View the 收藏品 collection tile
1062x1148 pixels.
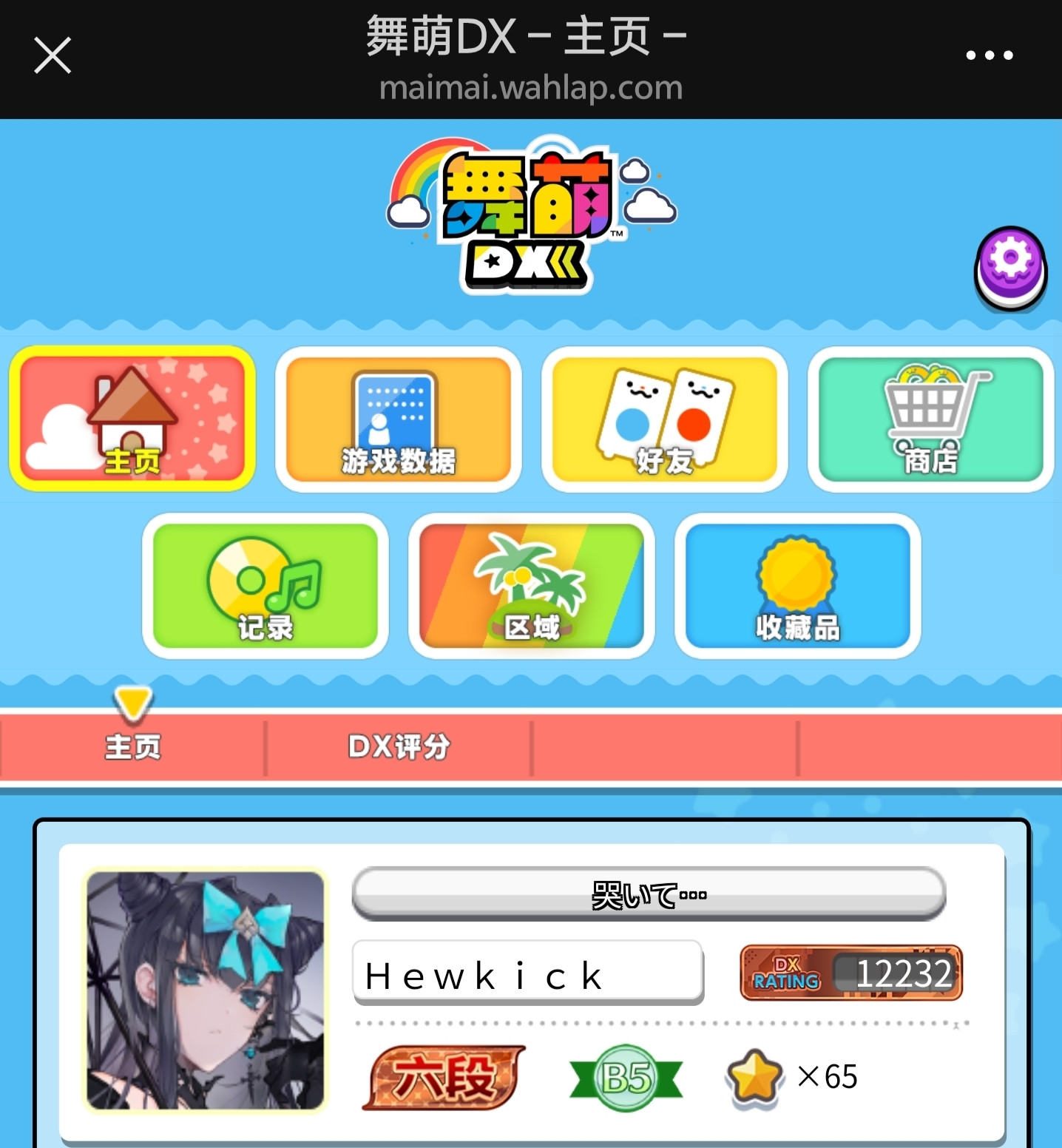tap(797, 585)
